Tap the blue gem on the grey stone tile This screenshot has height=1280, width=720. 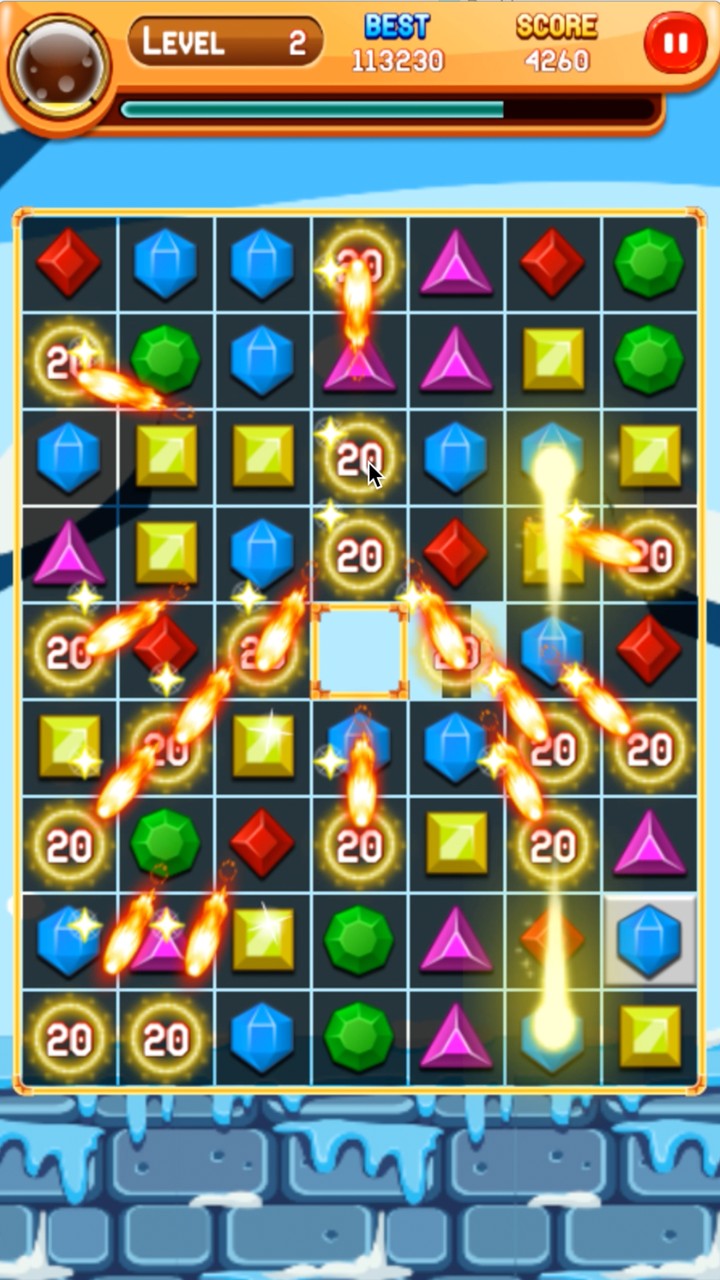[x=649, y=940]
